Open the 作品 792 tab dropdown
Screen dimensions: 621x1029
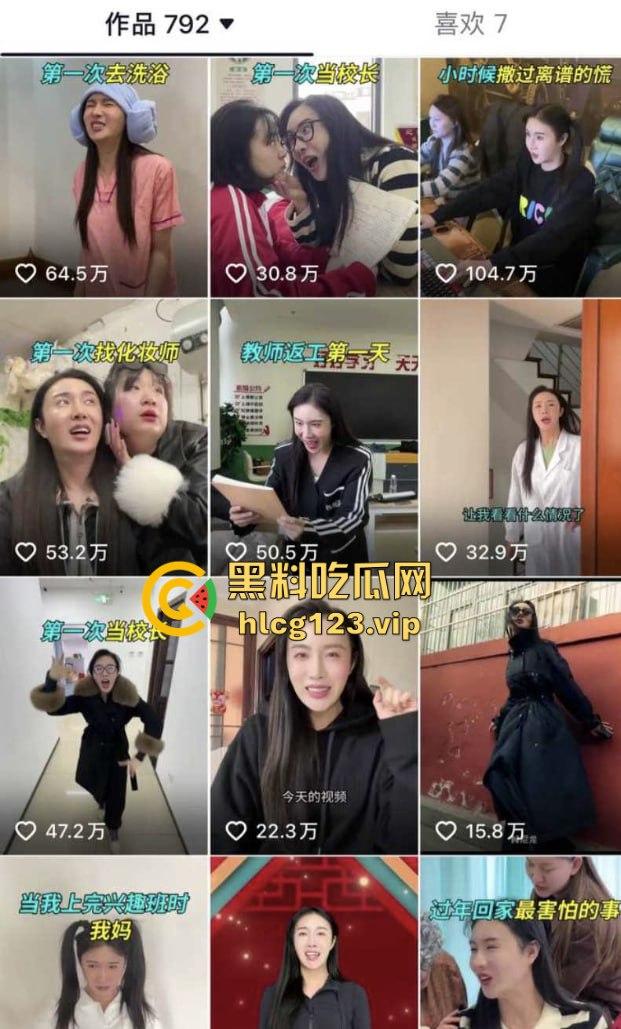170,24
